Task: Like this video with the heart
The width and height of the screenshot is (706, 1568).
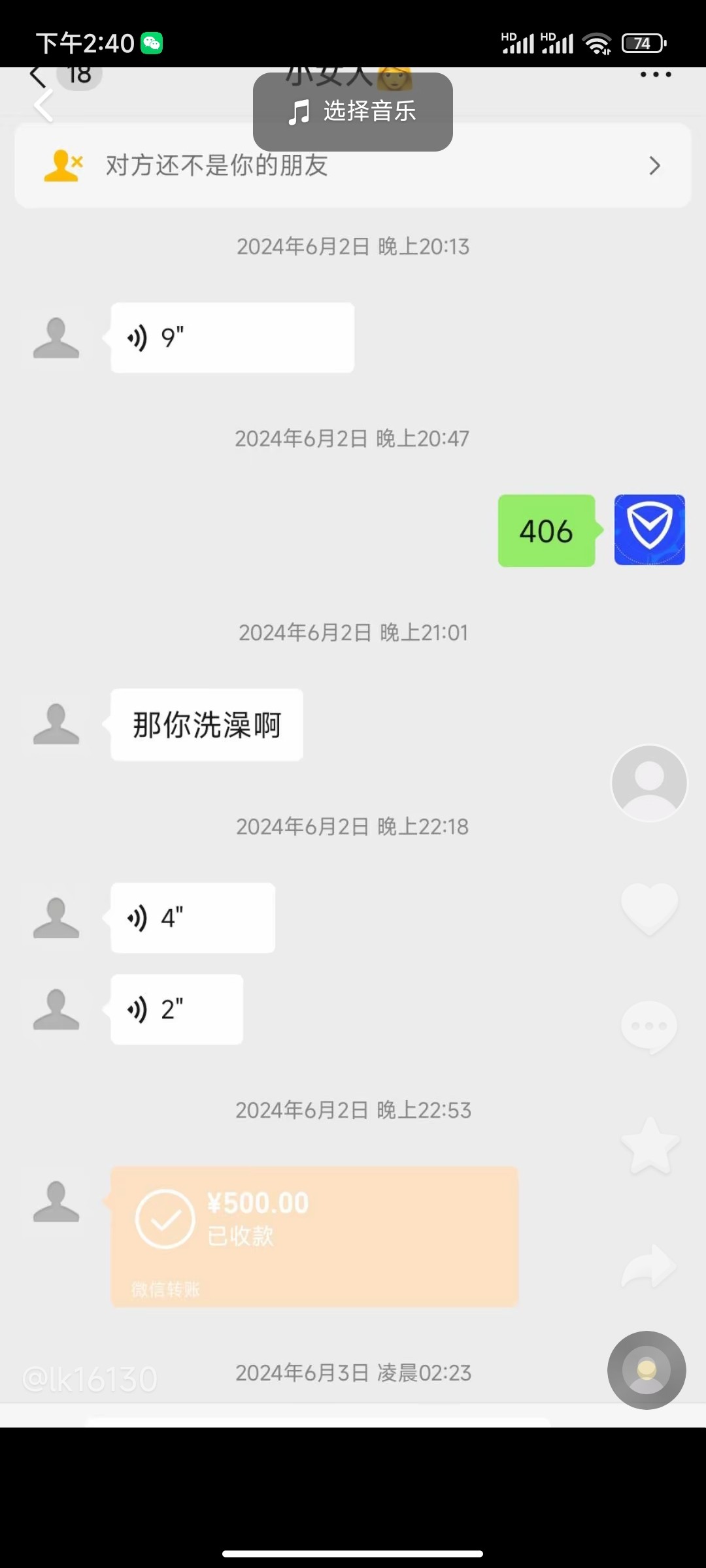Action: tap(649, 908)
